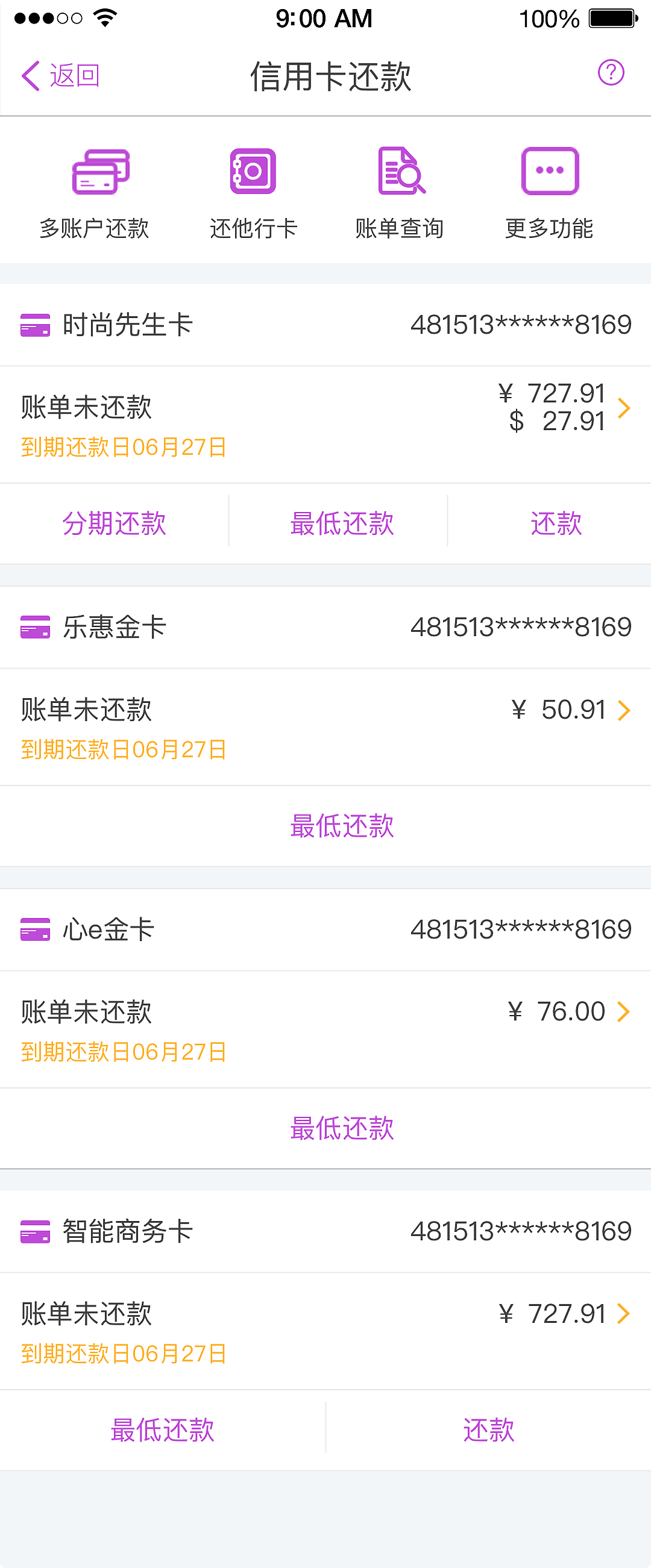Expand the 心e金卡 bill detail arrow
The image size is (651, 1568).
click(624, 1011)
